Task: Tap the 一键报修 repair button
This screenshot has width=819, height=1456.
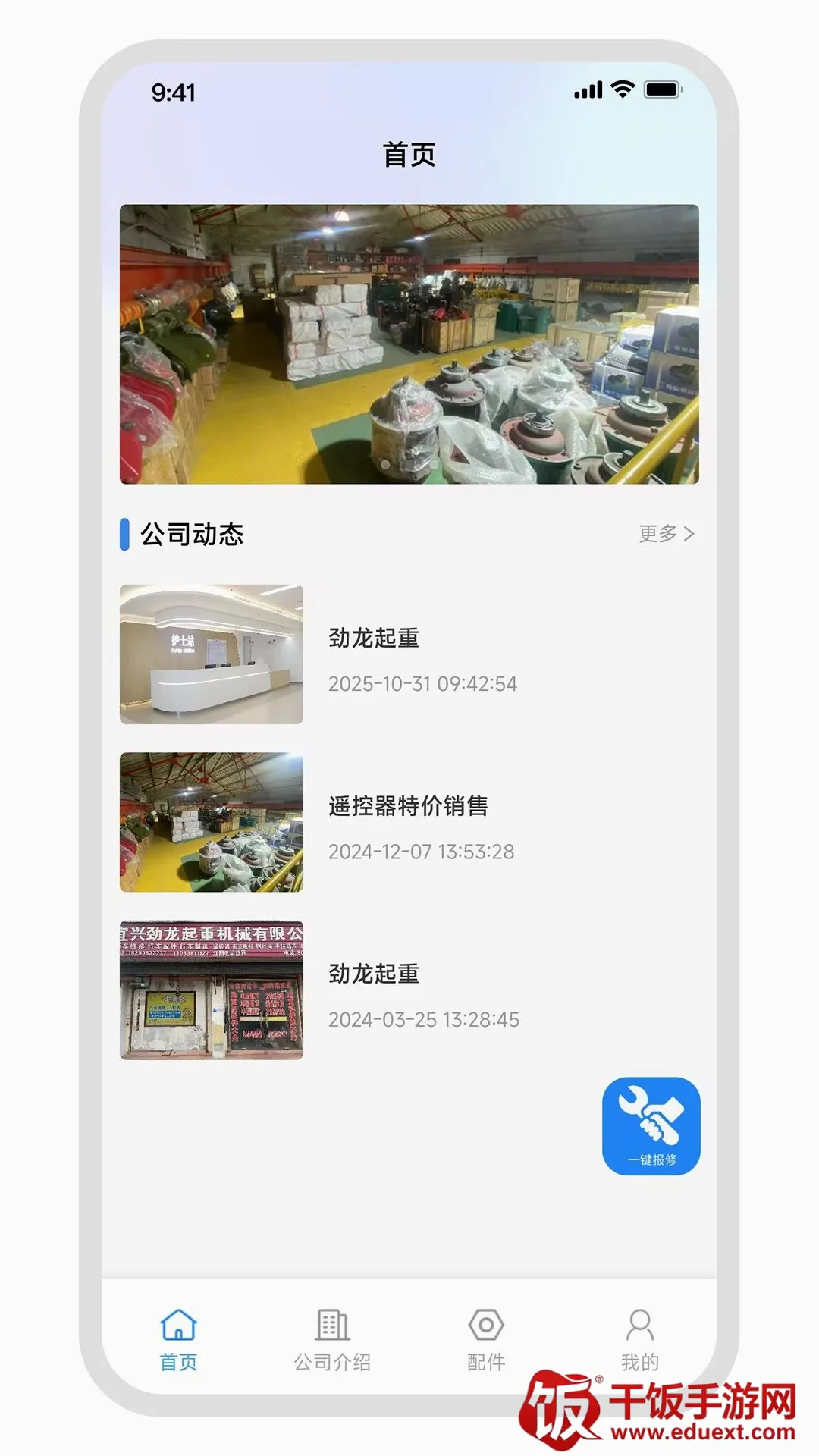Action: 651,1126
